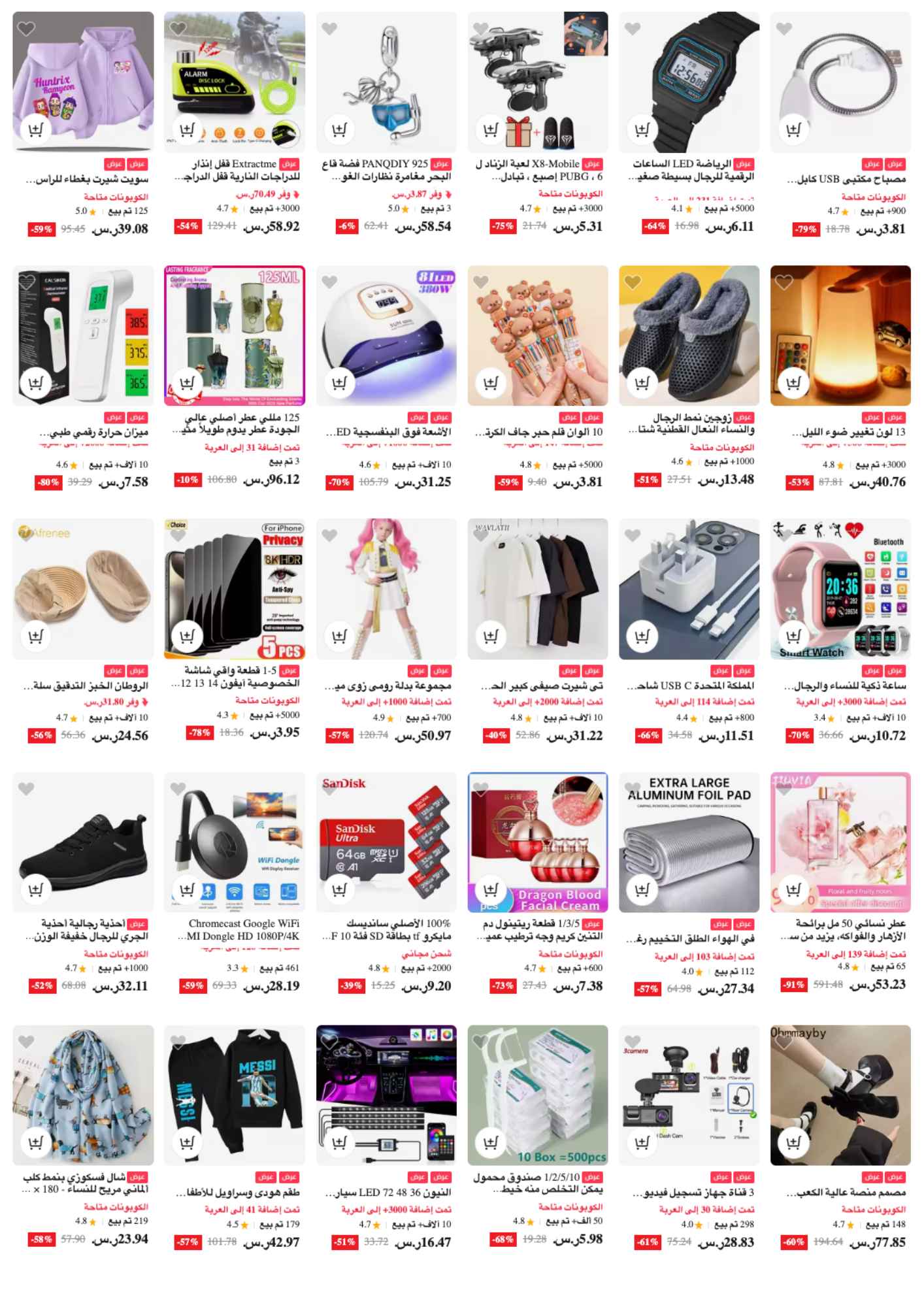
Task: Add the rattan bread proofing basket to cart
Action: (35, 636)
